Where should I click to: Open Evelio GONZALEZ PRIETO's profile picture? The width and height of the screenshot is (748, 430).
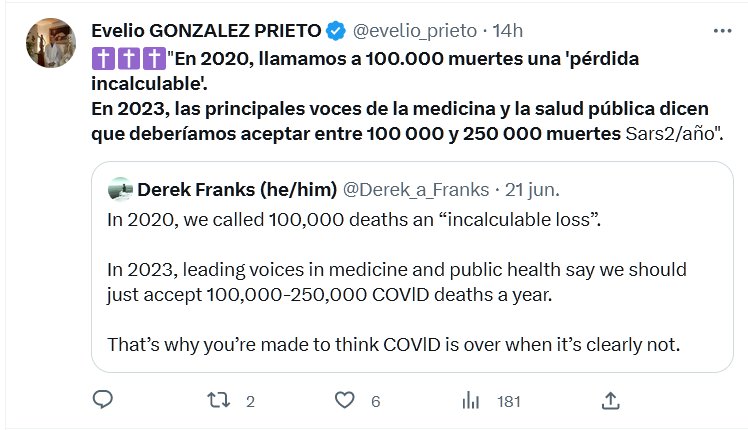click(50, 42)
